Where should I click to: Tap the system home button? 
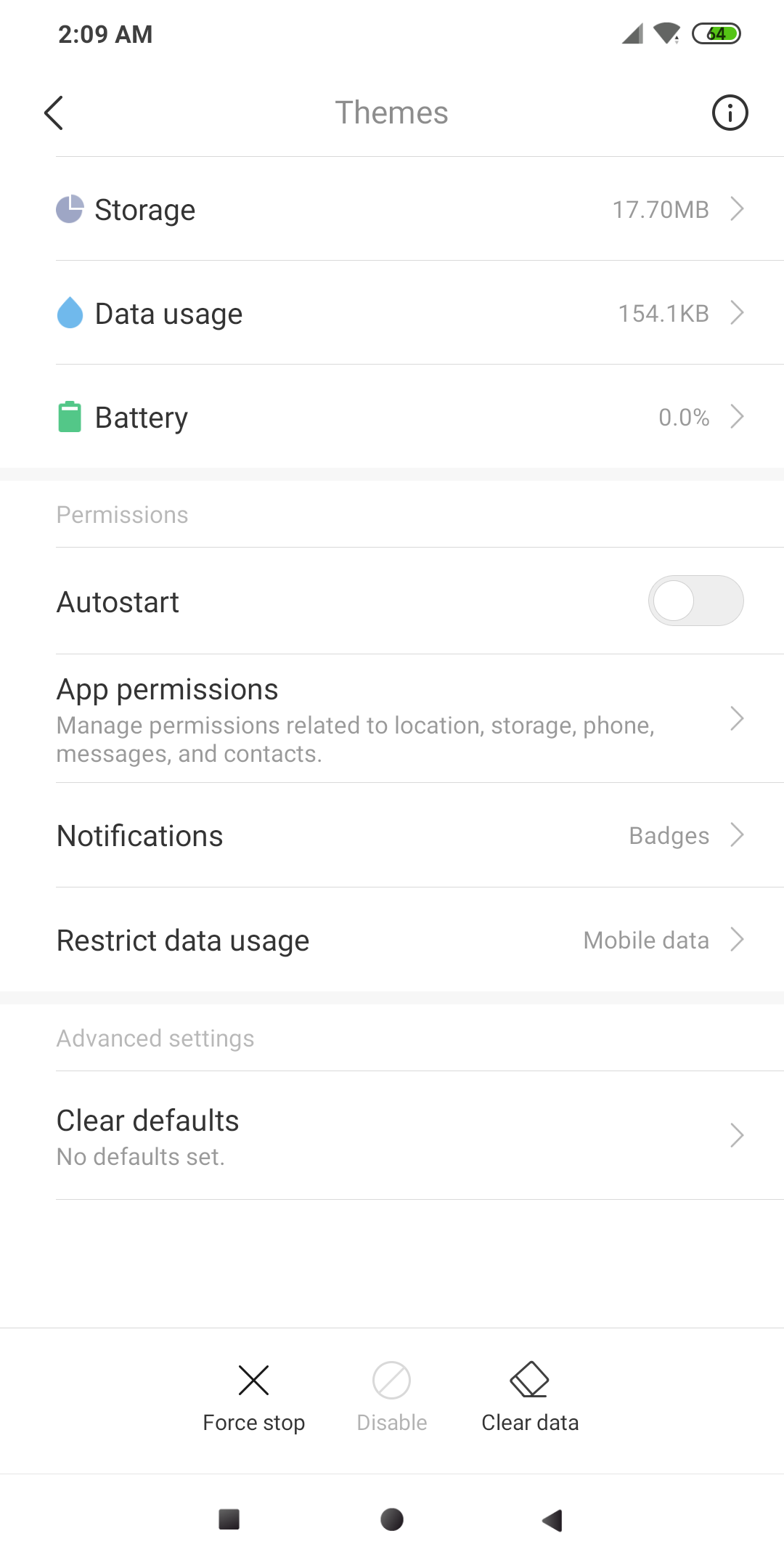pos(392,1519)
